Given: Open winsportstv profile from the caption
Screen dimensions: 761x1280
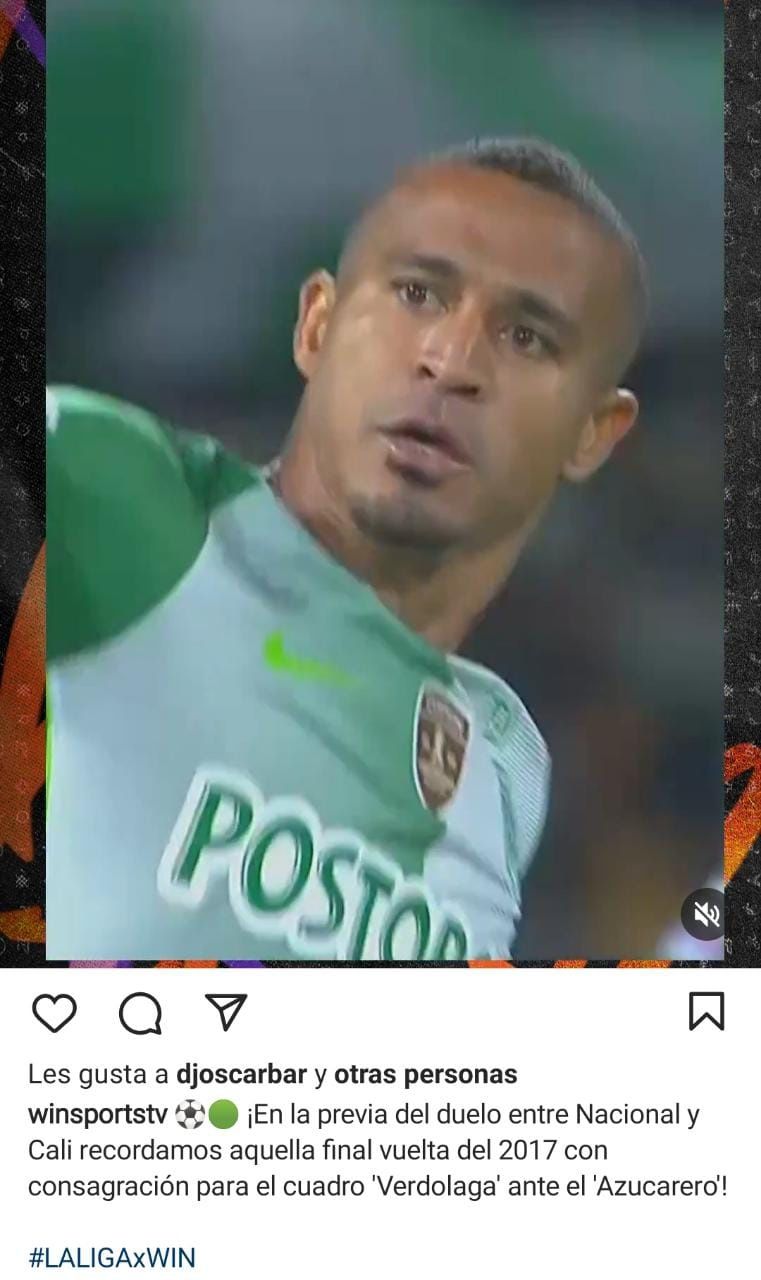Looking at the screenshot, I should (x=97, y=1115).
